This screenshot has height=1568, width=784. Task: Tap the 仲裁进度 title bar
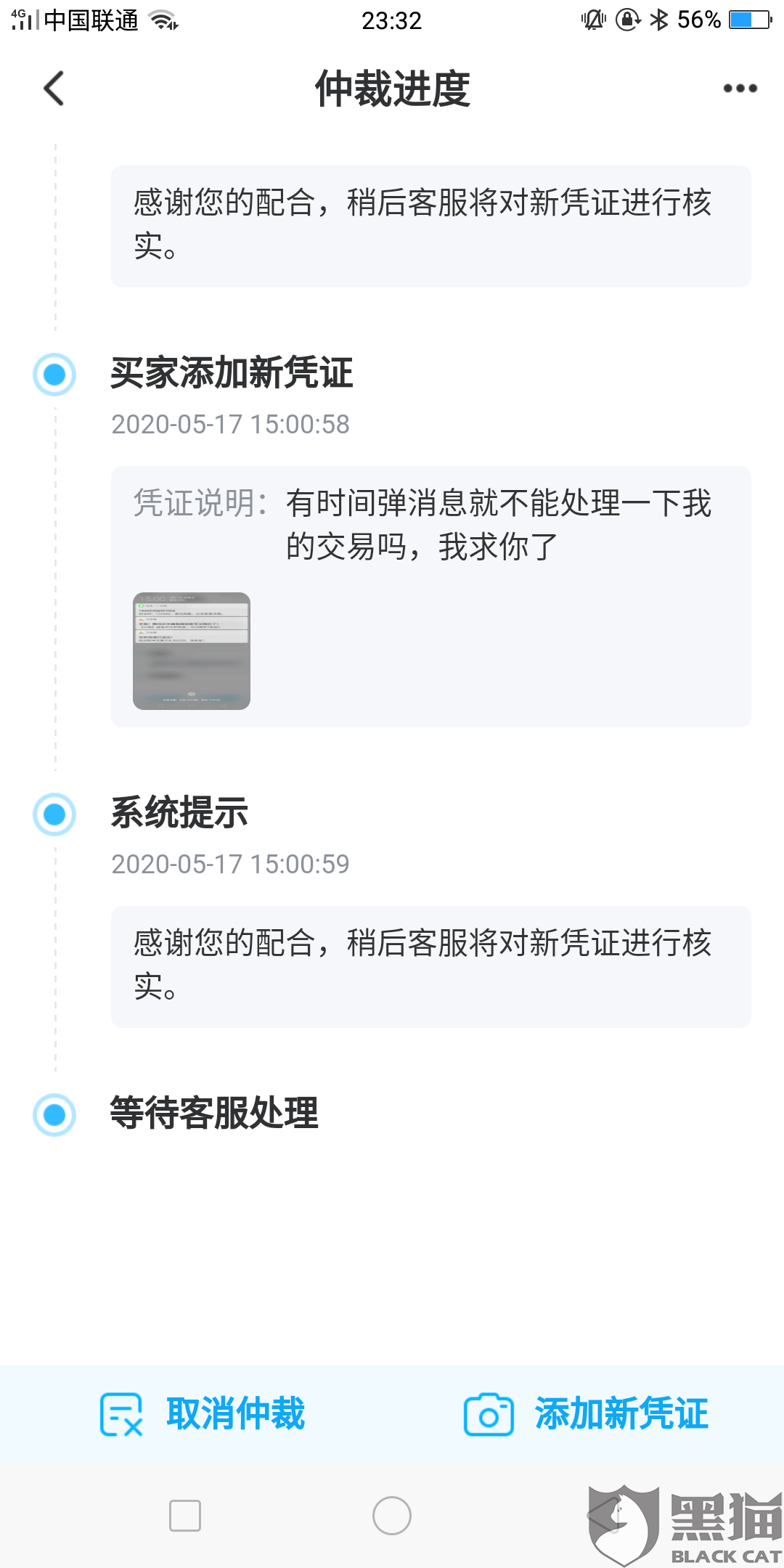[392, 88]
